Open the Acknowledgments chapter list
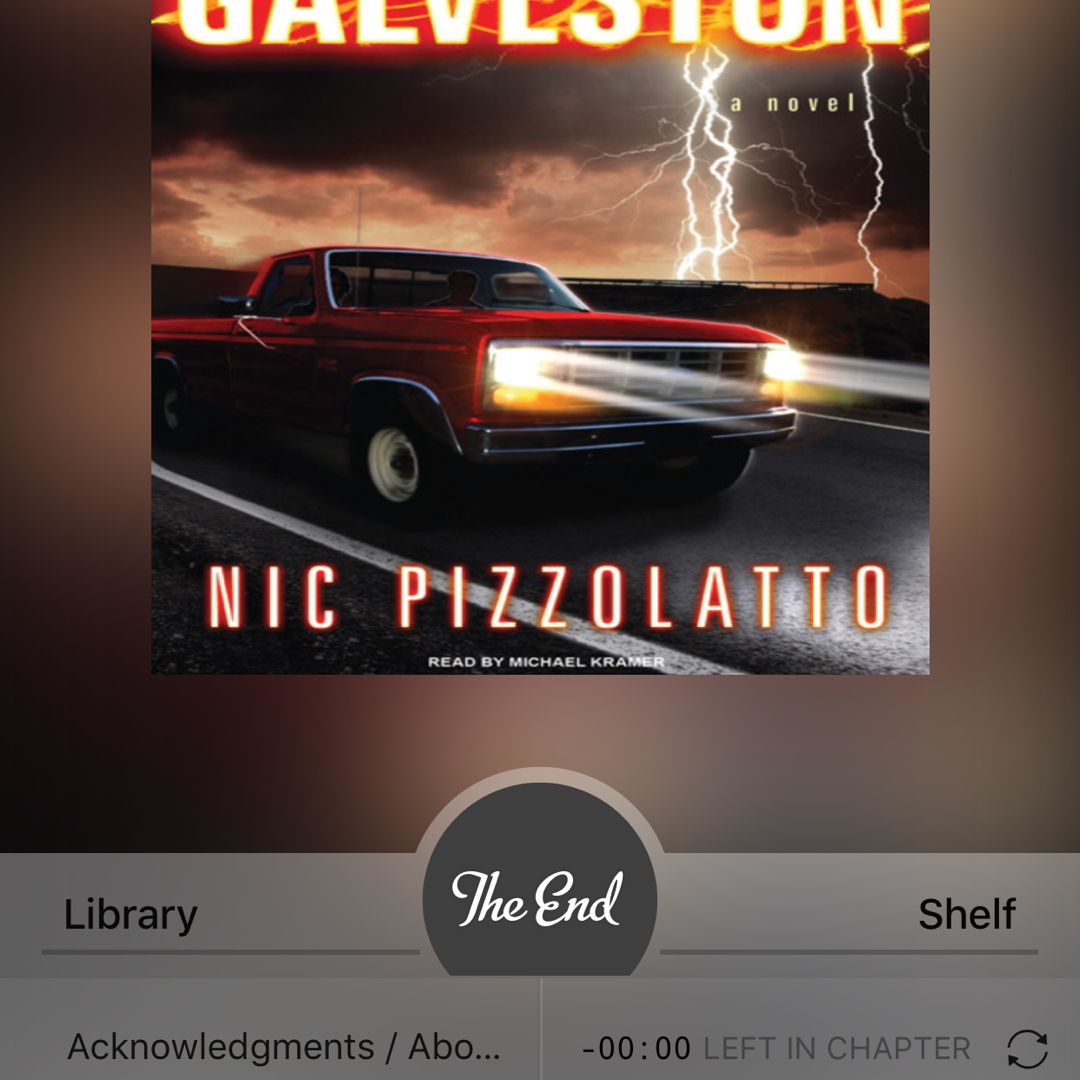 pos(283,1047)
